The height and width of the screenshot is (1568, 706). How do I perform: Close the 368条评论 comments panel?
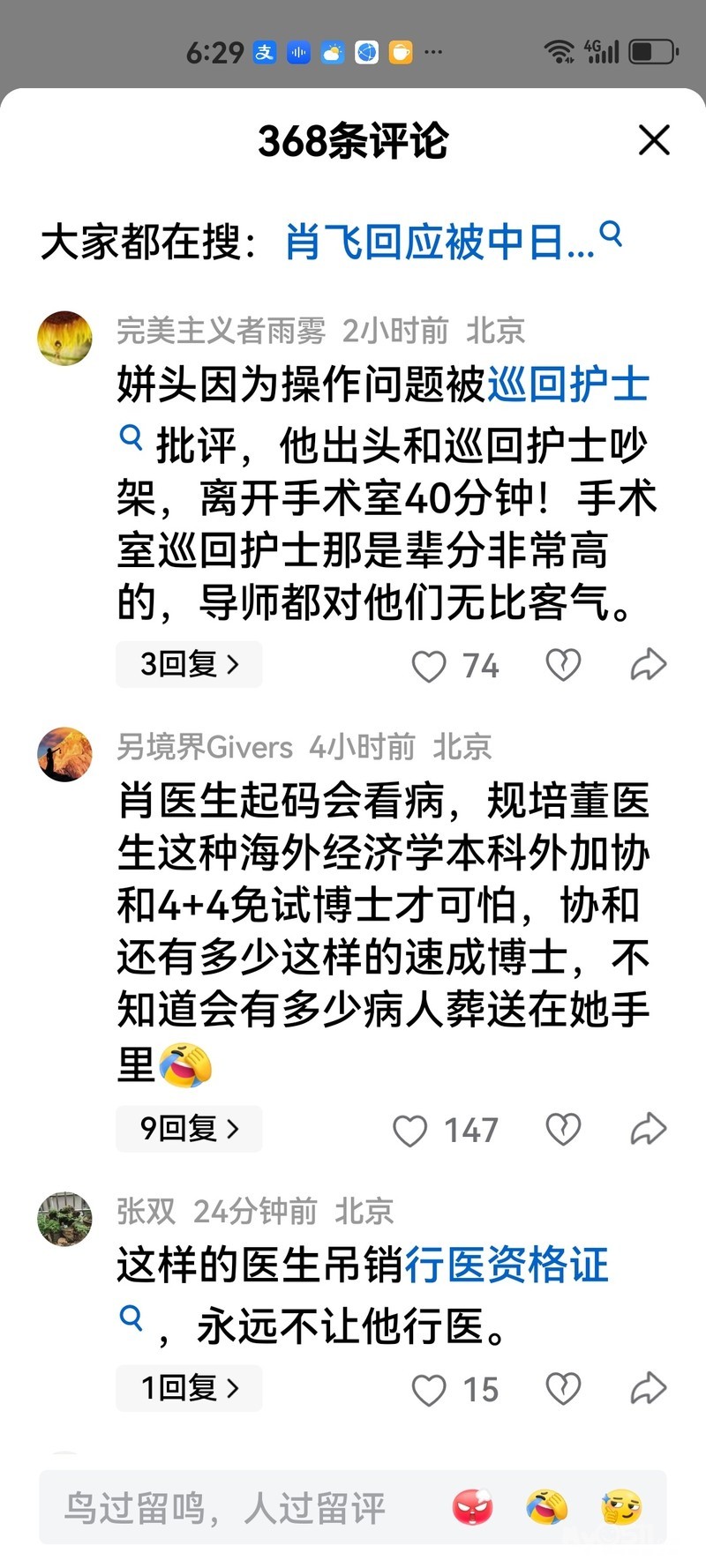tap(654, 140)
